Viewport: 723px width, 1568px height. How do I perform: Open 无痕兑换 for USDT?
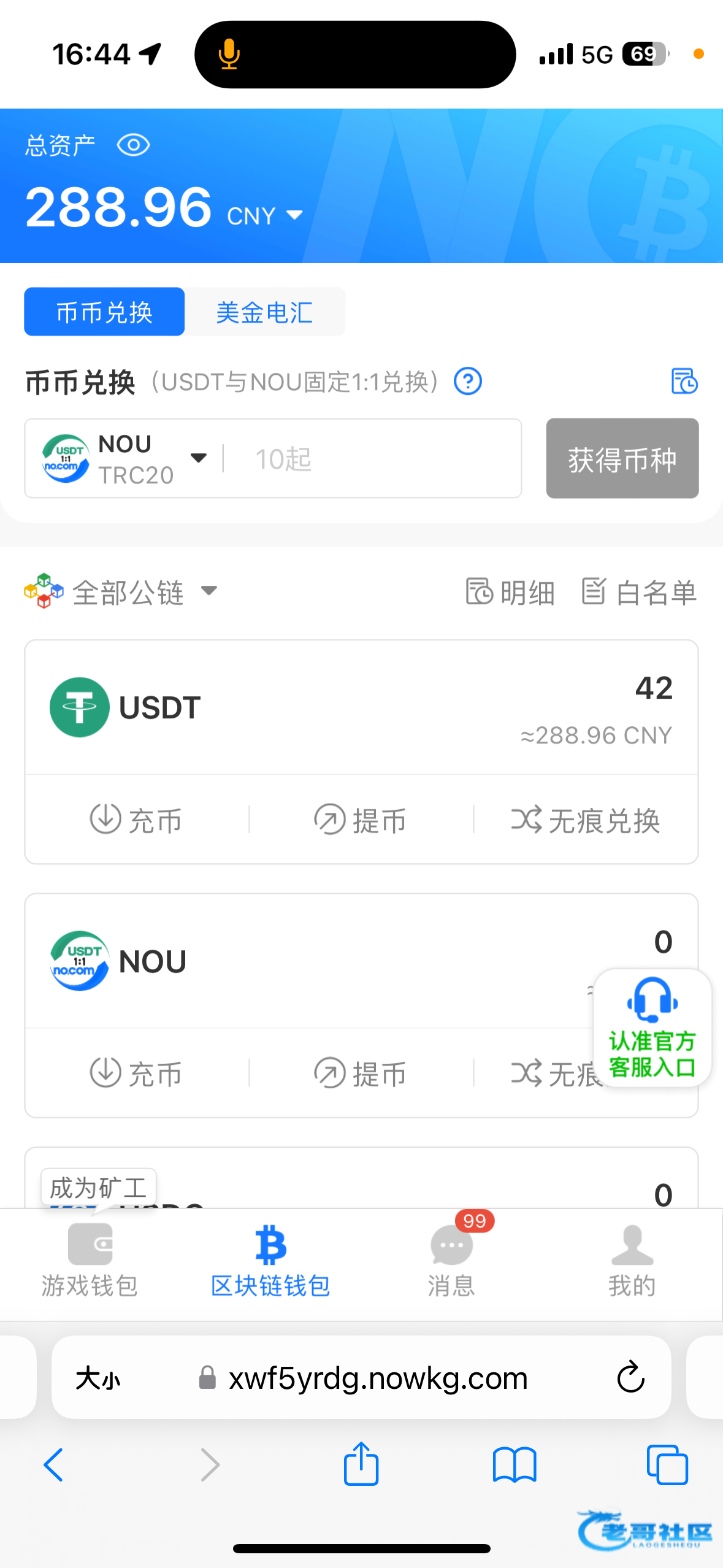click(x=586, y=820)
